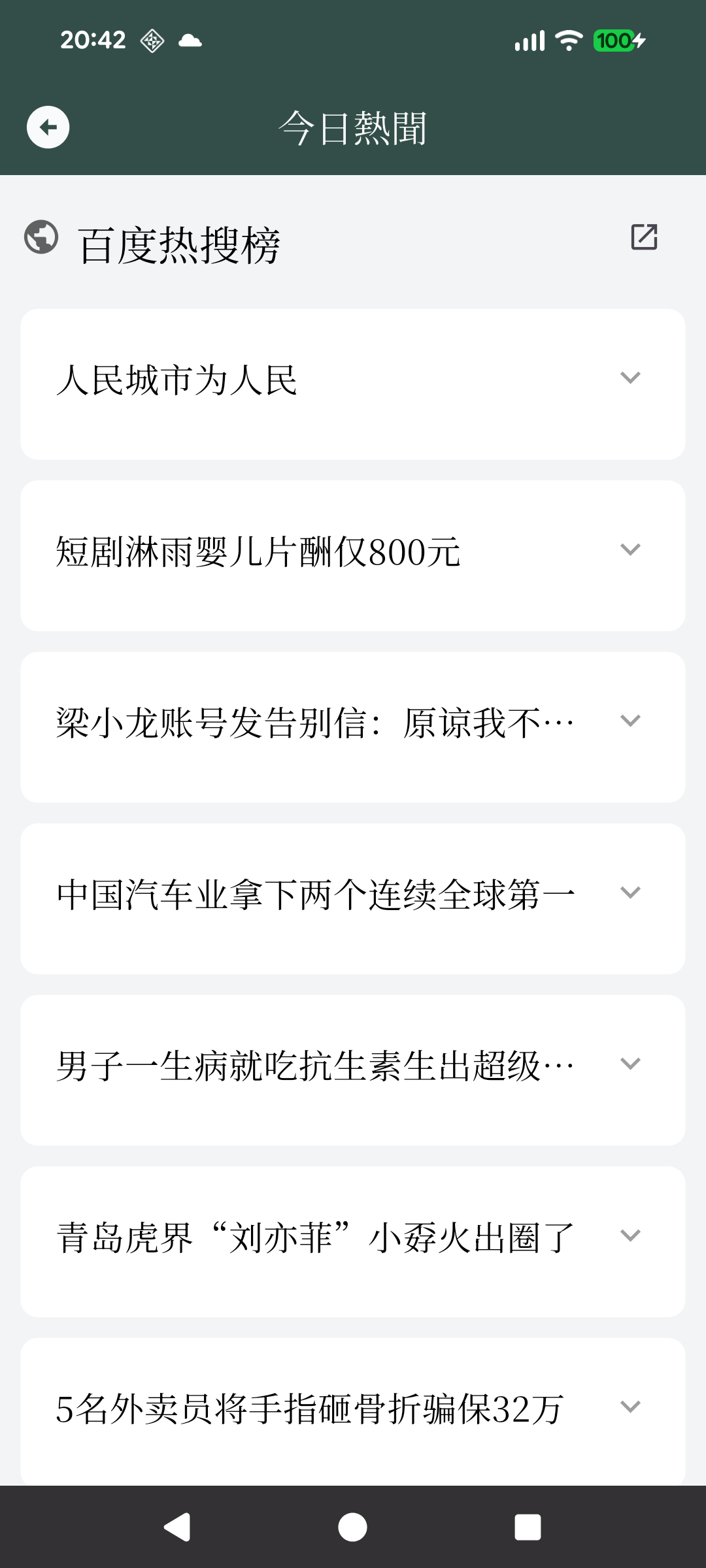The height and width of the screenshot is (1568, 706).
Task: Open 百度热搜榜 in external browser
Action: pos(644,237)
